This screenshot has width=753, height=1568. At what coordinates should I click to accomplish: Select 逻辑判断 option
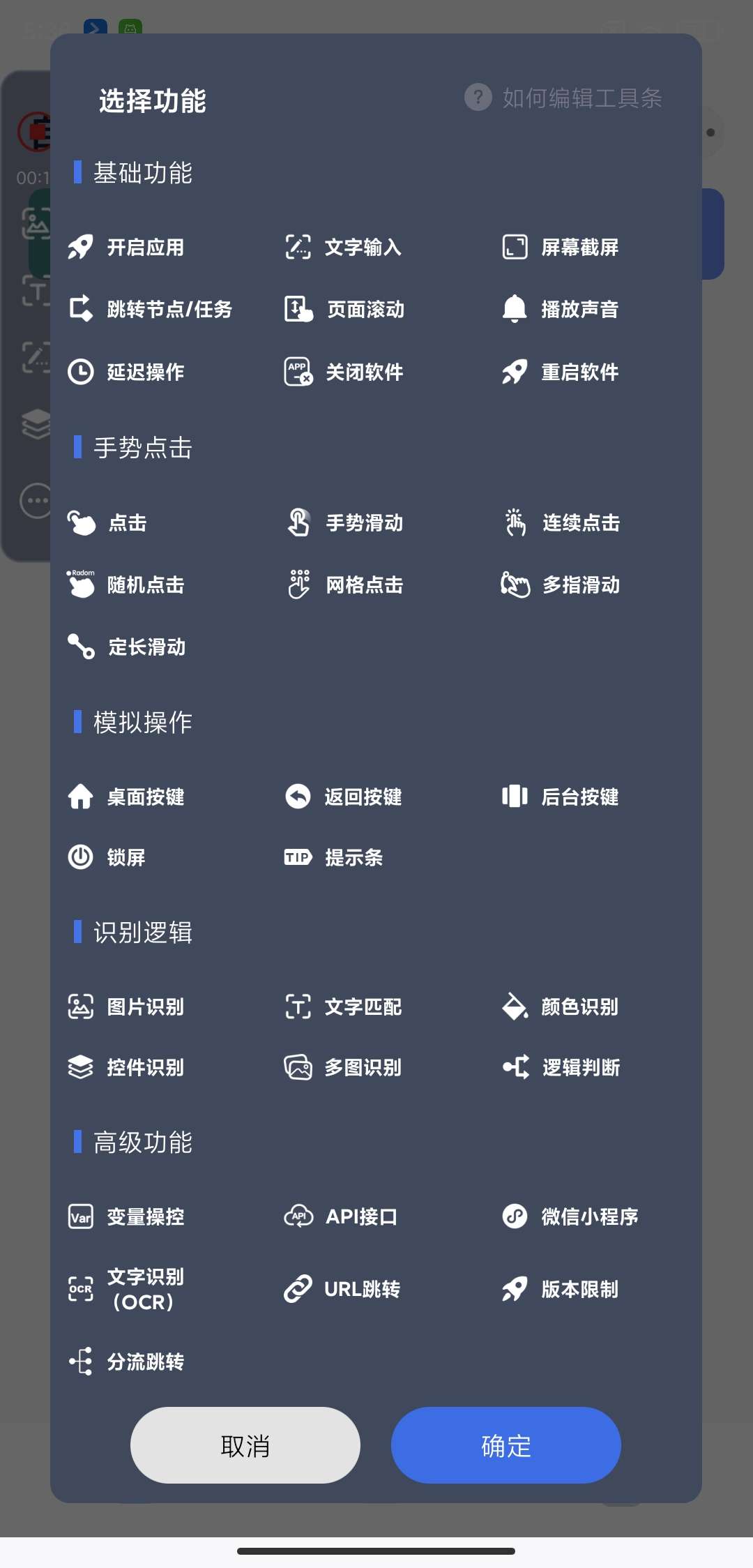pyautogui.click(x=562, y=1067)
